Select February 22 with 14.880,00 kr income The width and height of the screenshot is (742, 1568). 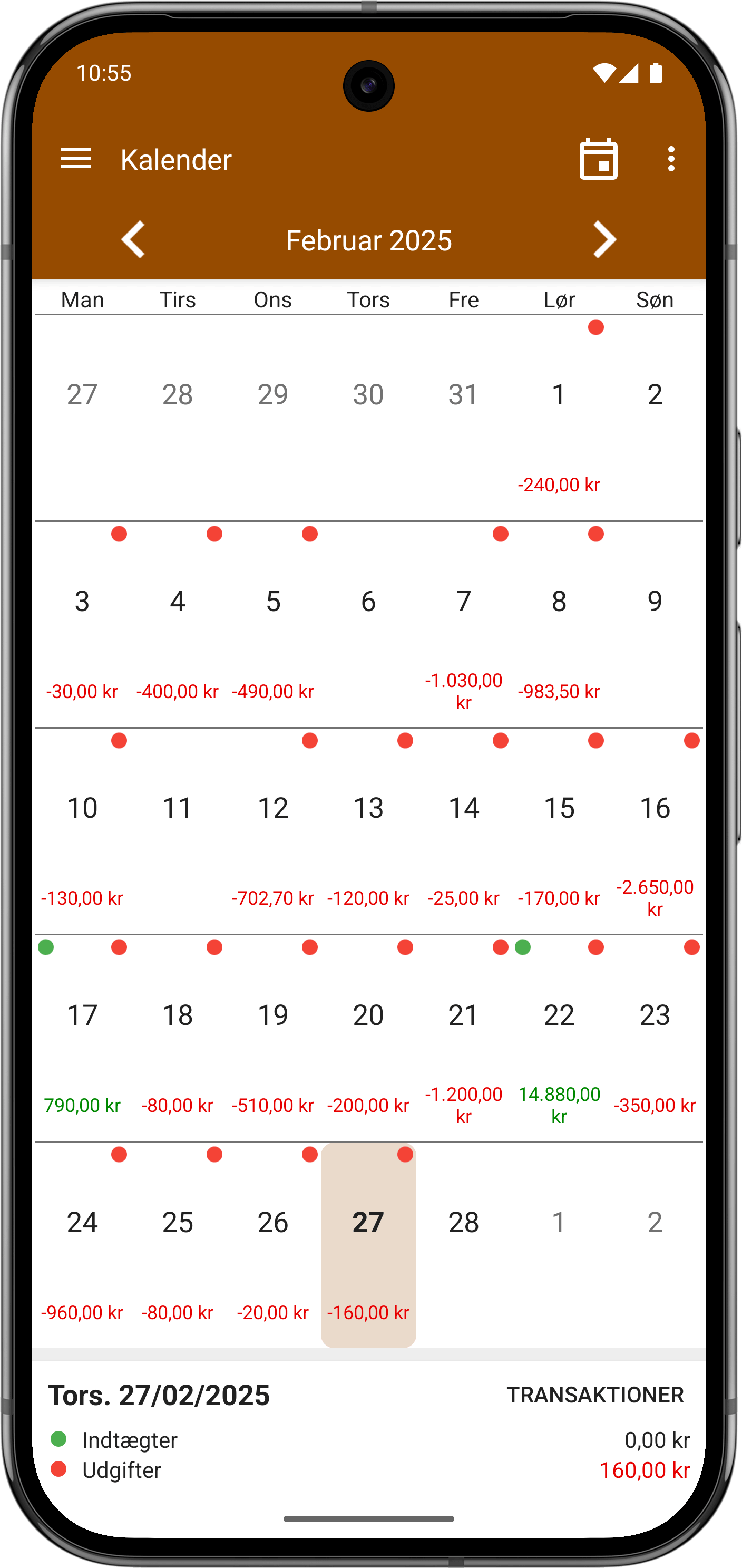click(559, 1039)
